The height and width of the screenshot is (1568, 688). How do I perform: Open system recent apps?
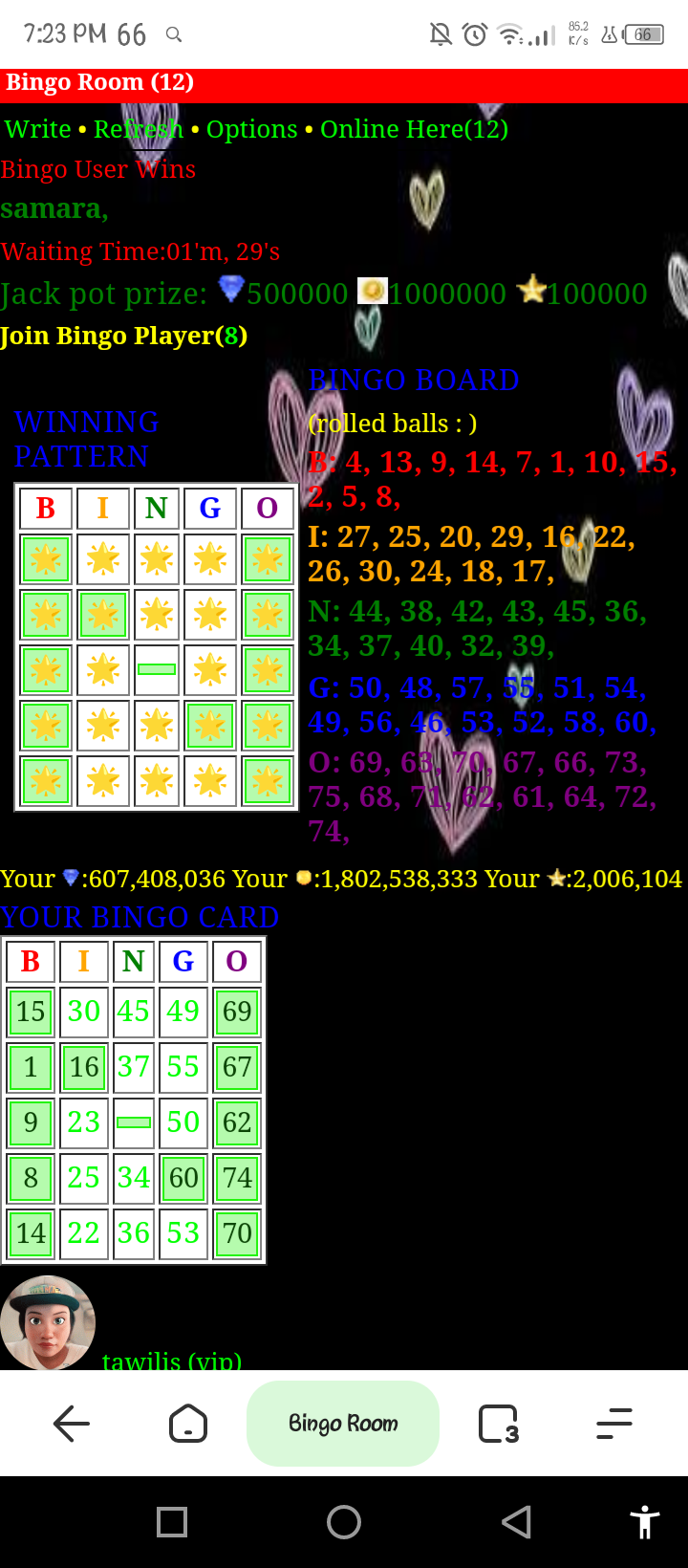tap(172, 1521)
